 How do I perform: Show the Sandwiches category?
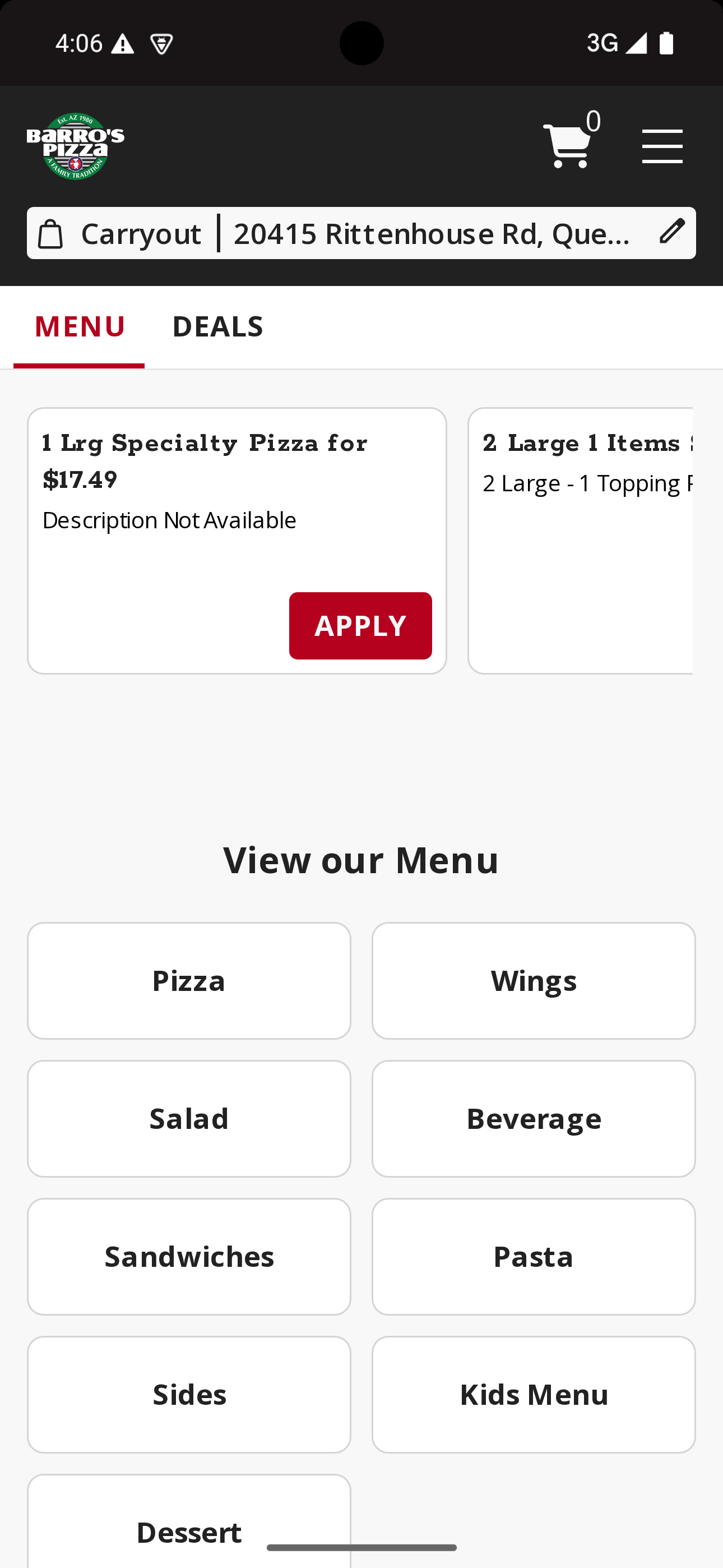point(189,1256)
